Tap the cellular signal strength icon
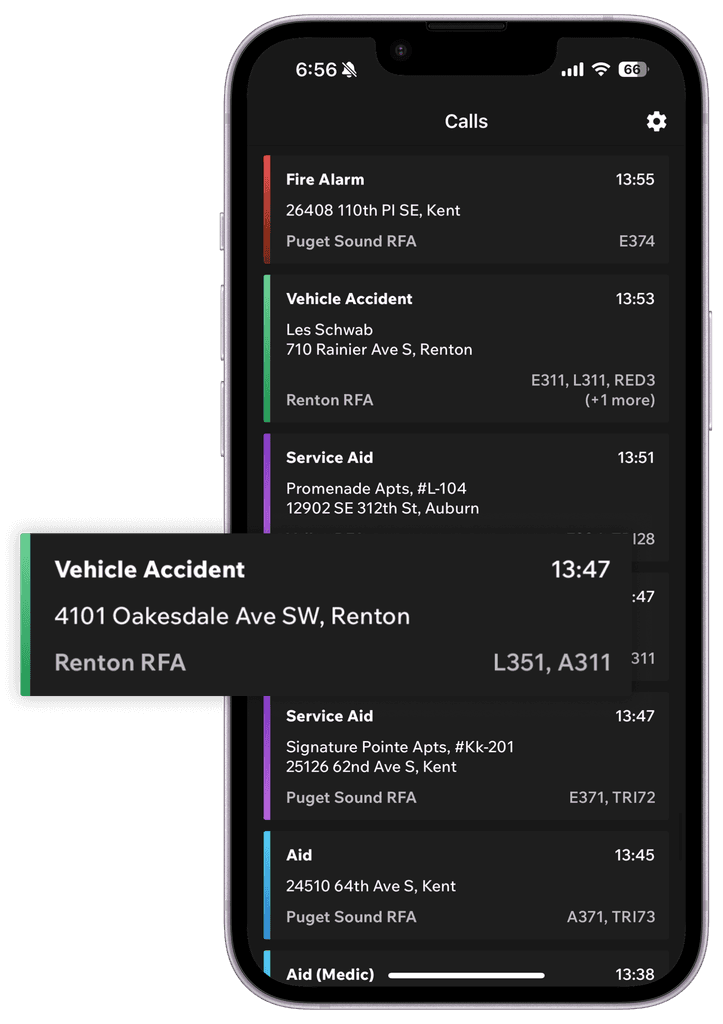This screenshot has height=1024, width=723. click(572, 69)
